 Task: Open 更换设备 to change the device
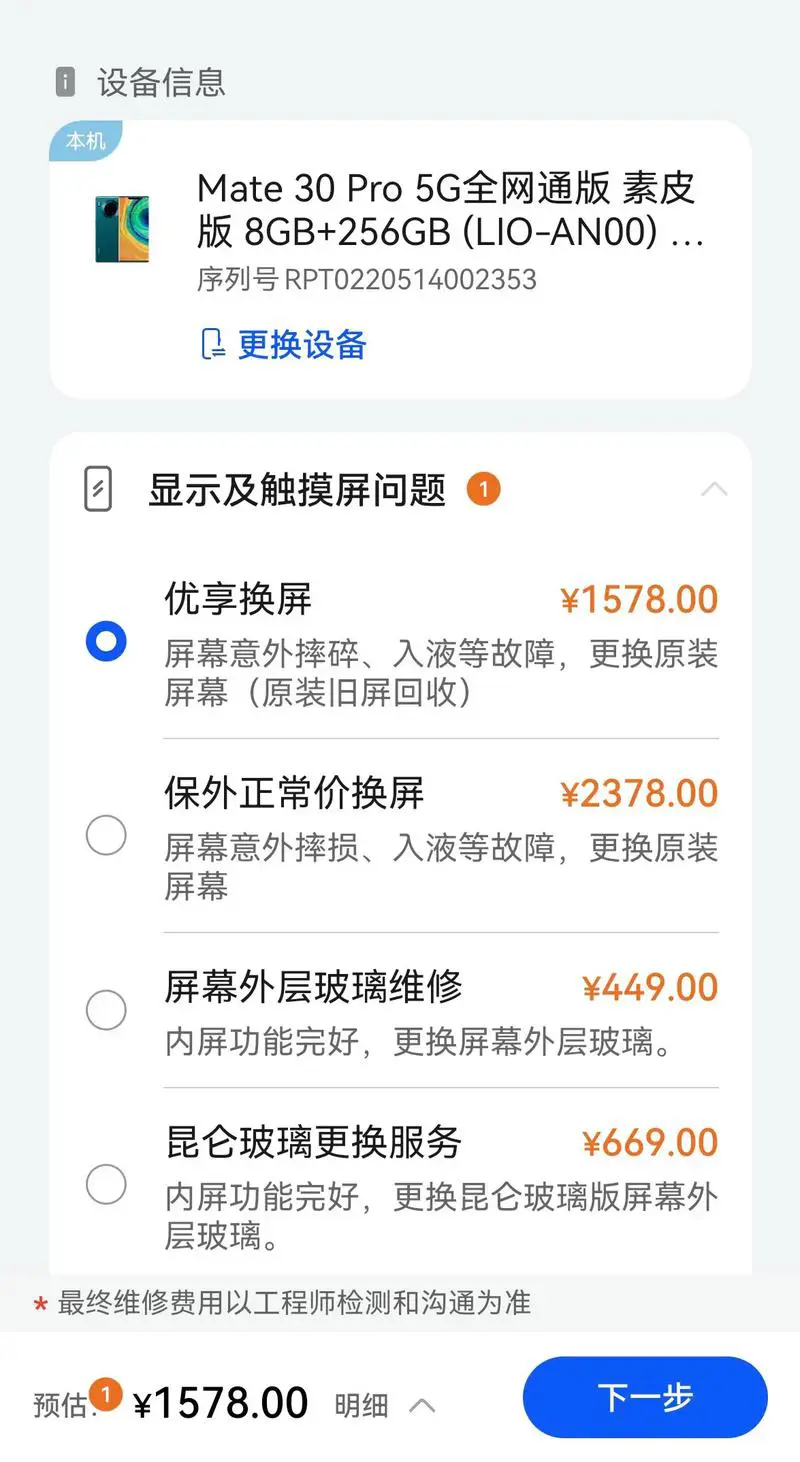(300, 344)
